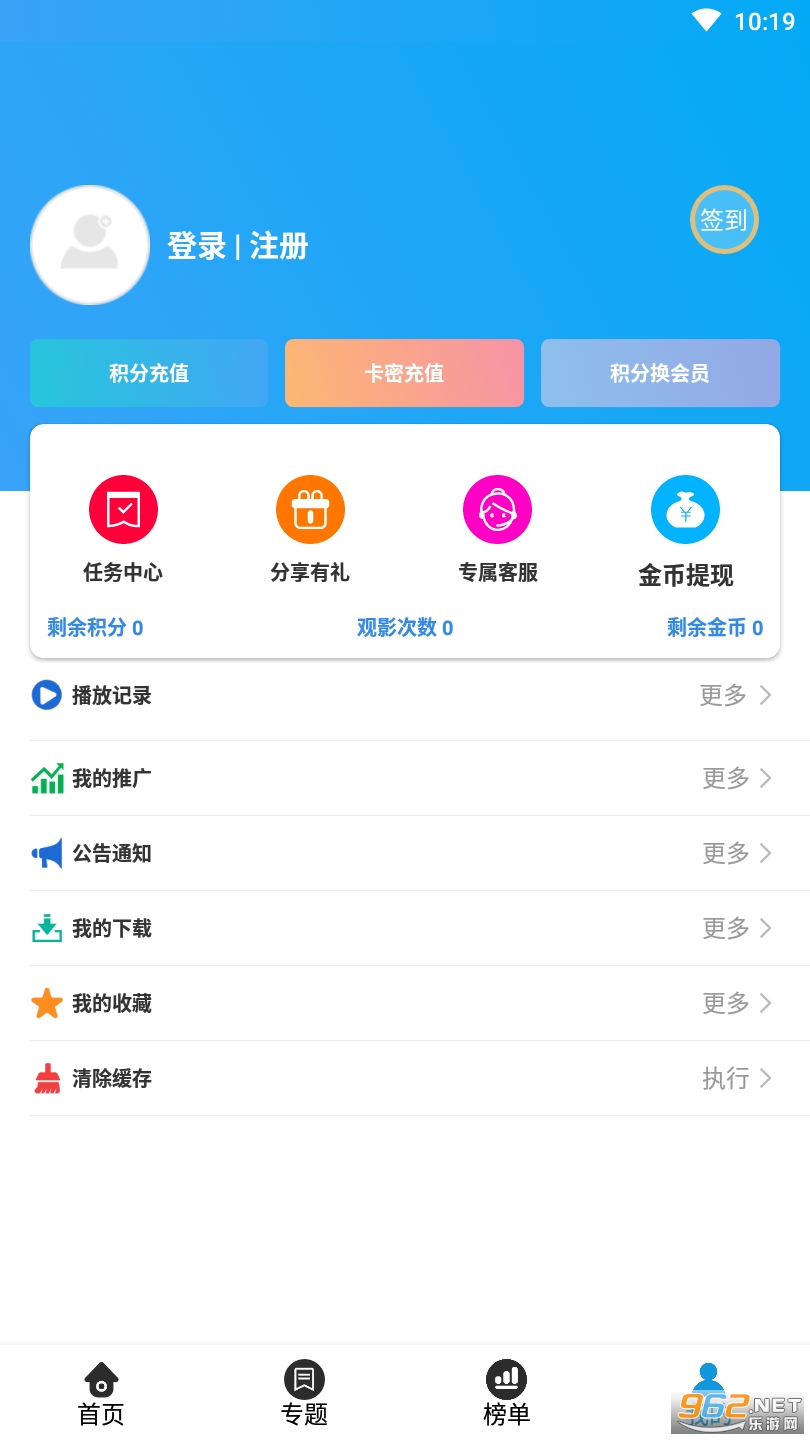Viewport: 810px width, 1440px height.
Task: Open 登录 | 注册 to sign in
Action: click(237, 246)
